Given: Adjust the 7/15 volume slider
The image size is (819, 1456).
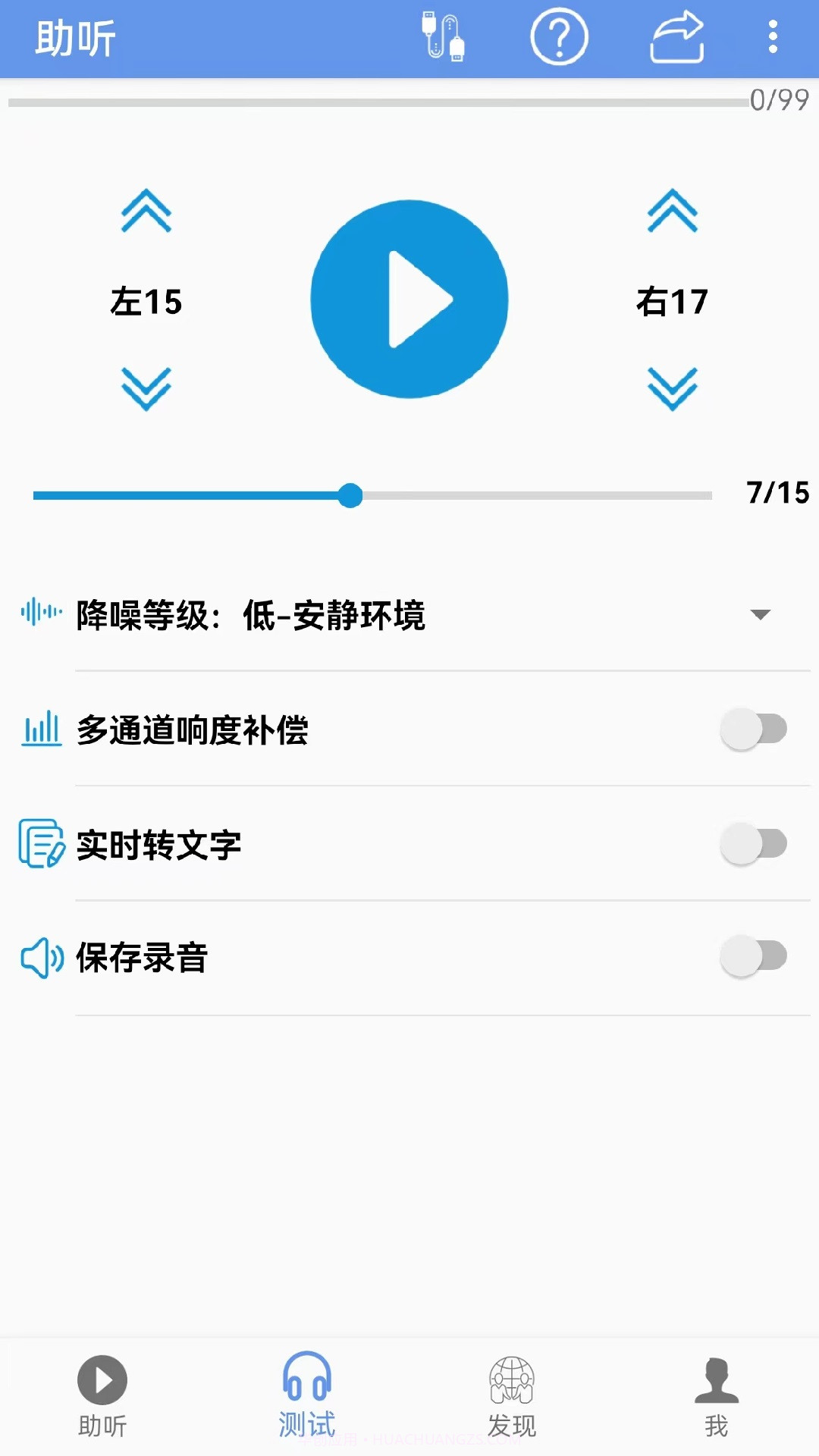Looking at the screenshot, I should (x=351, y=496).
